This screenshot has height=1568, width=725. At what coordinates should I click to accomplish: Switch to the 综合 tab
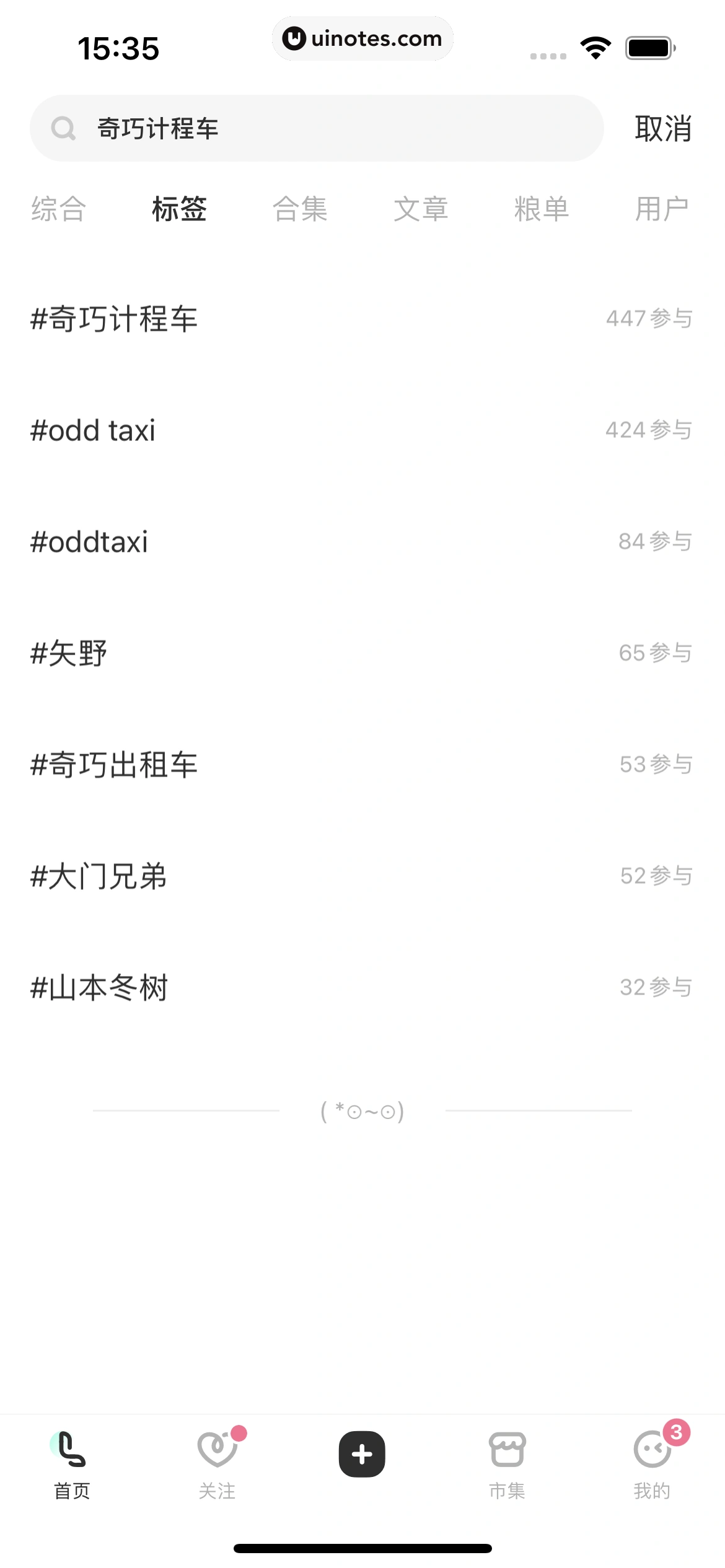tap(59, 210)
